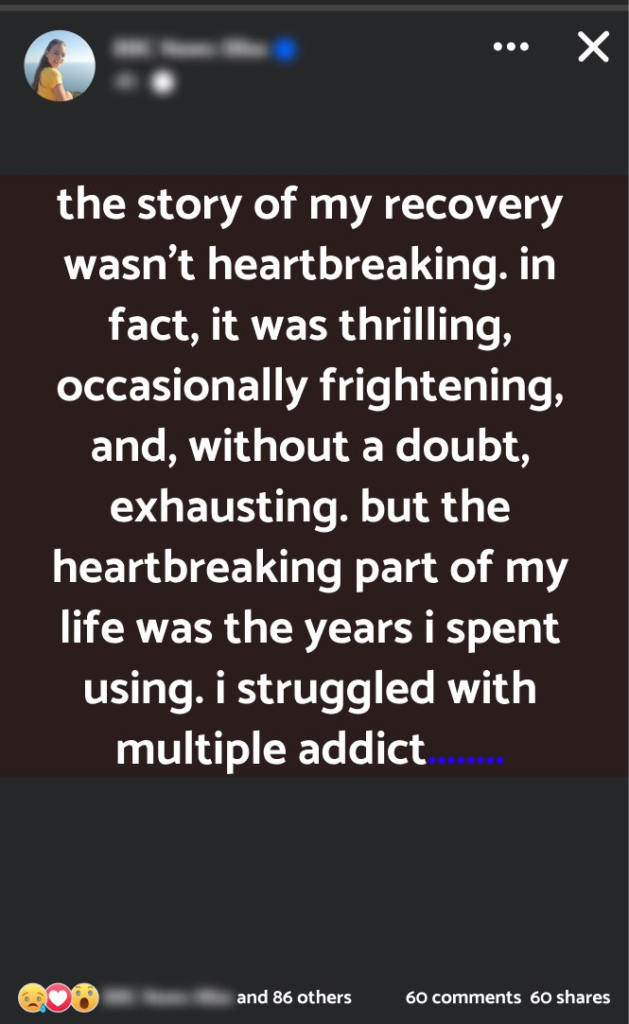
Task: View the list of post reactions
Action: click(59, 997)
